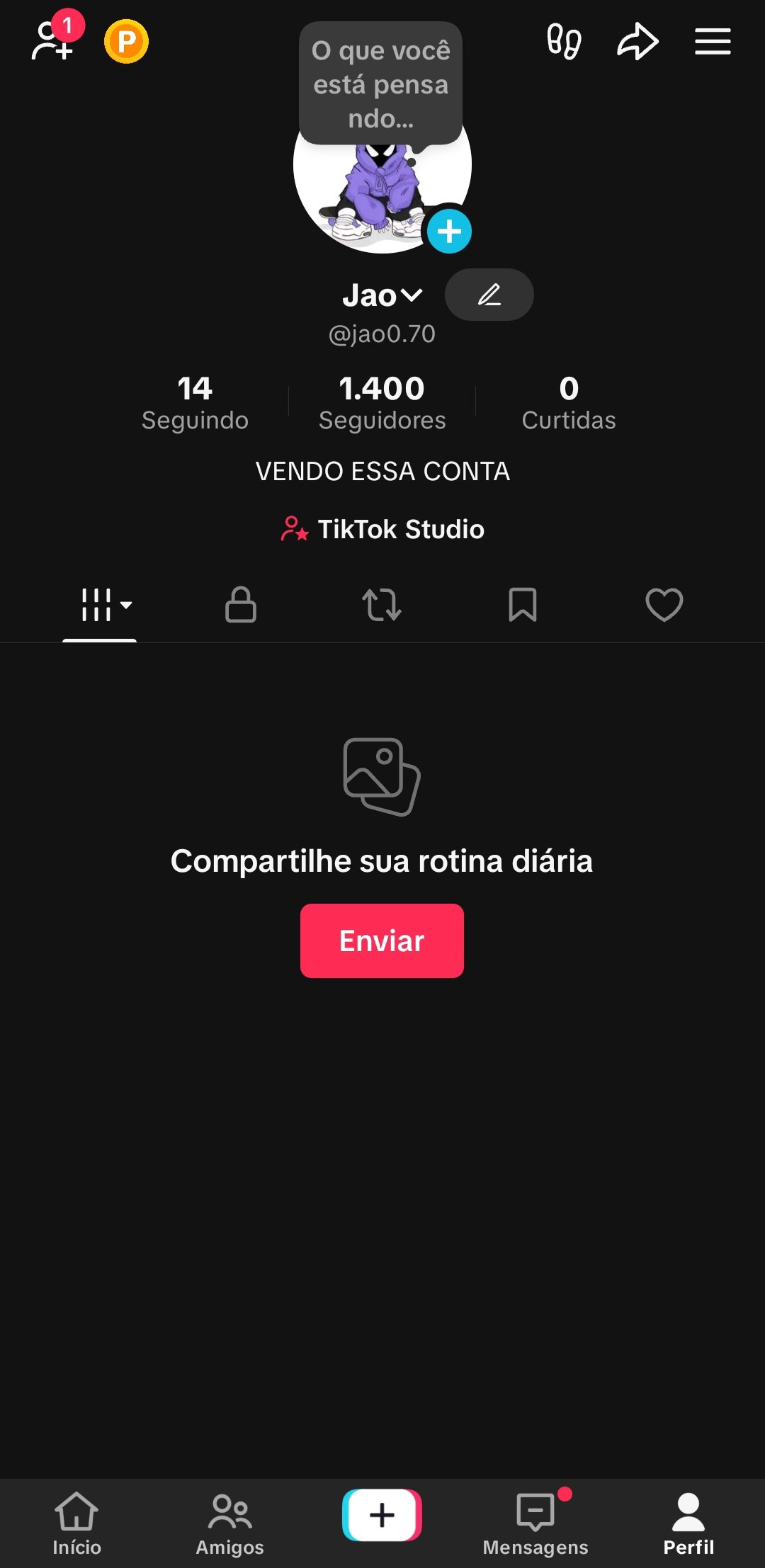Select Amigos in the bottom bar

(229, 1516)
